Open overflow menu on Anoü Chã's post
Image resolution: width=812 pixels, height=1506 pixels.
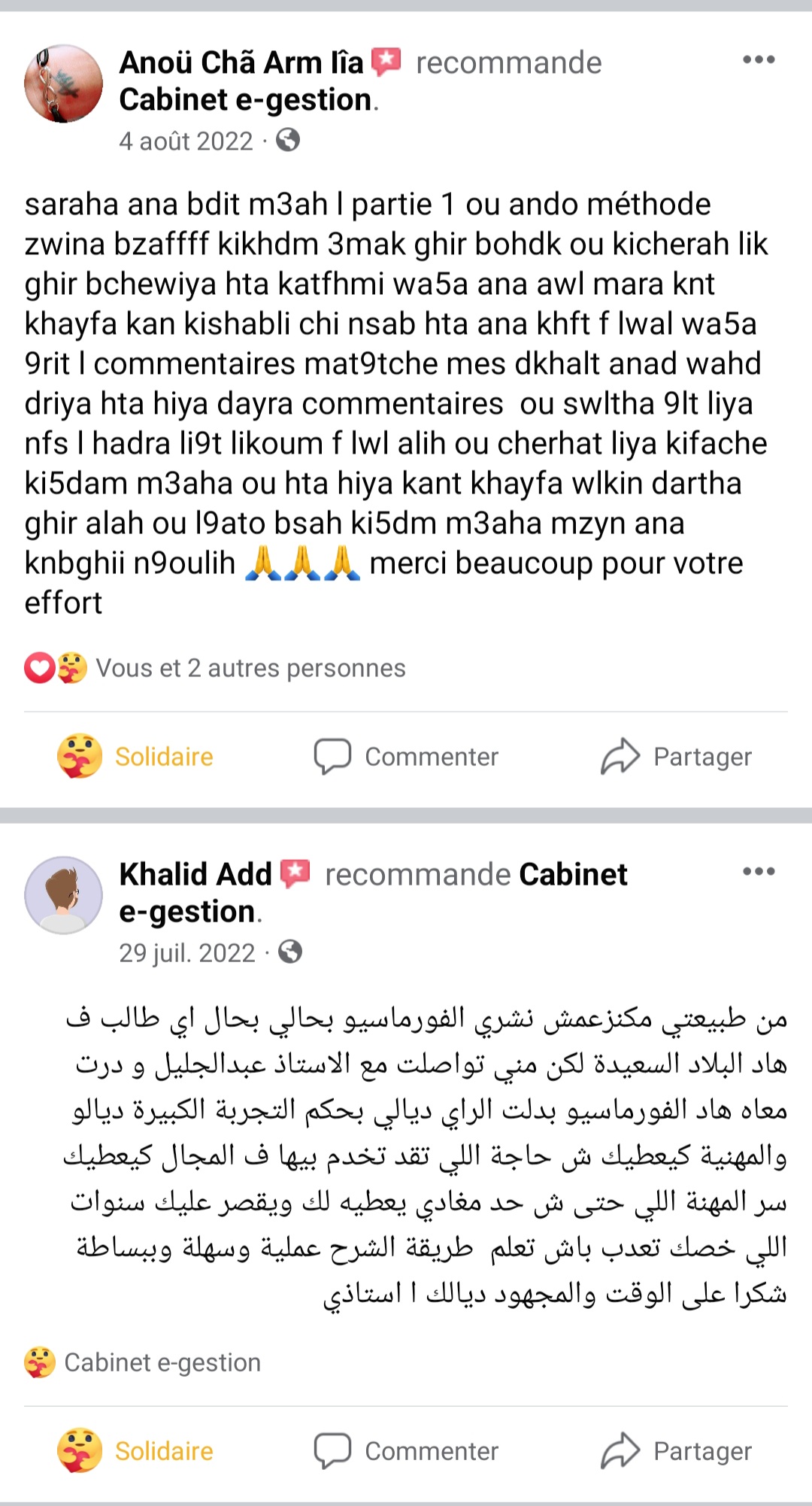(x=758, y=60)
